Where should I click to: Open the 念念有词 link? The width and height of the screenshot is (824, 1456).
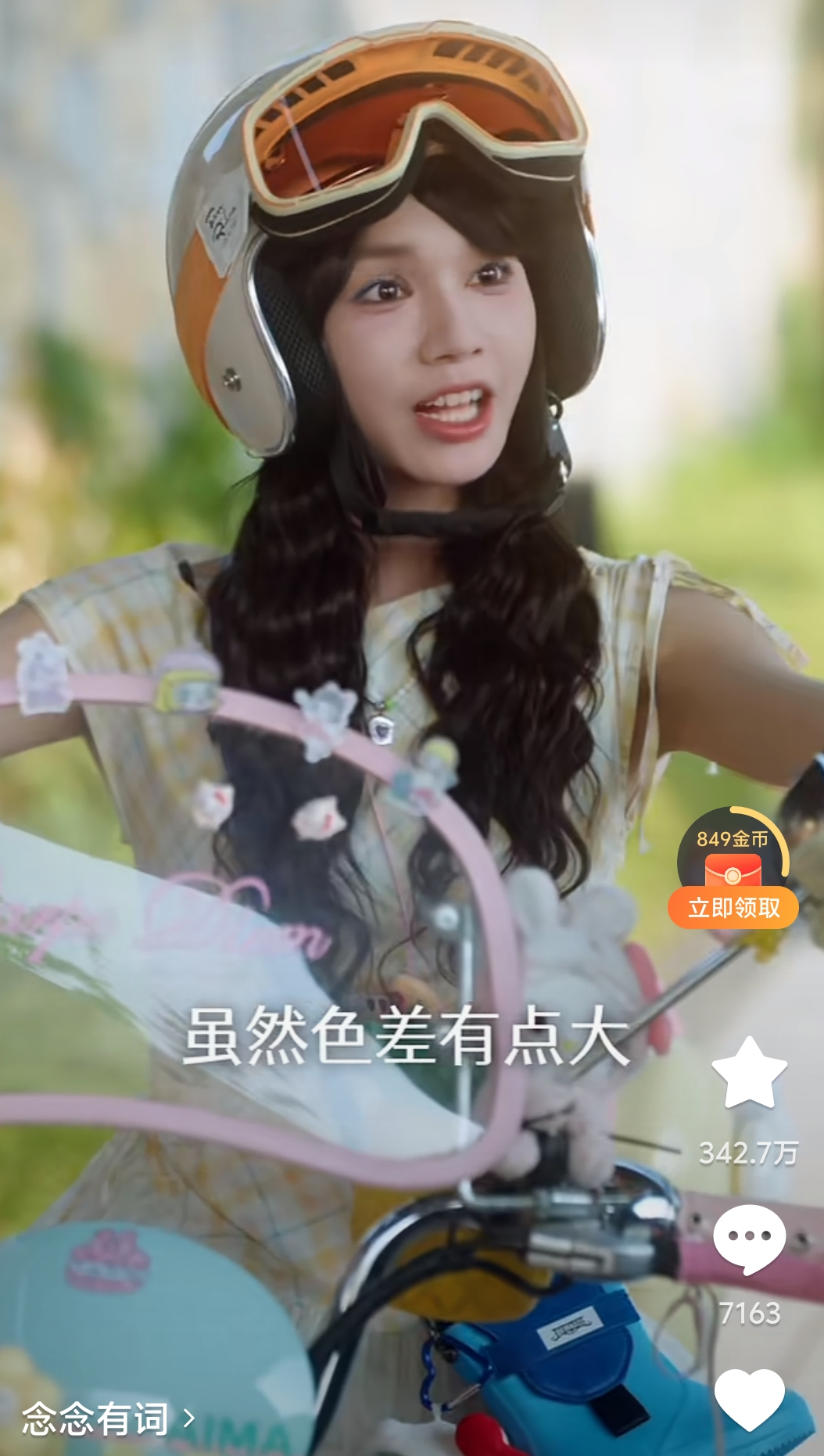coord(108,1418)
